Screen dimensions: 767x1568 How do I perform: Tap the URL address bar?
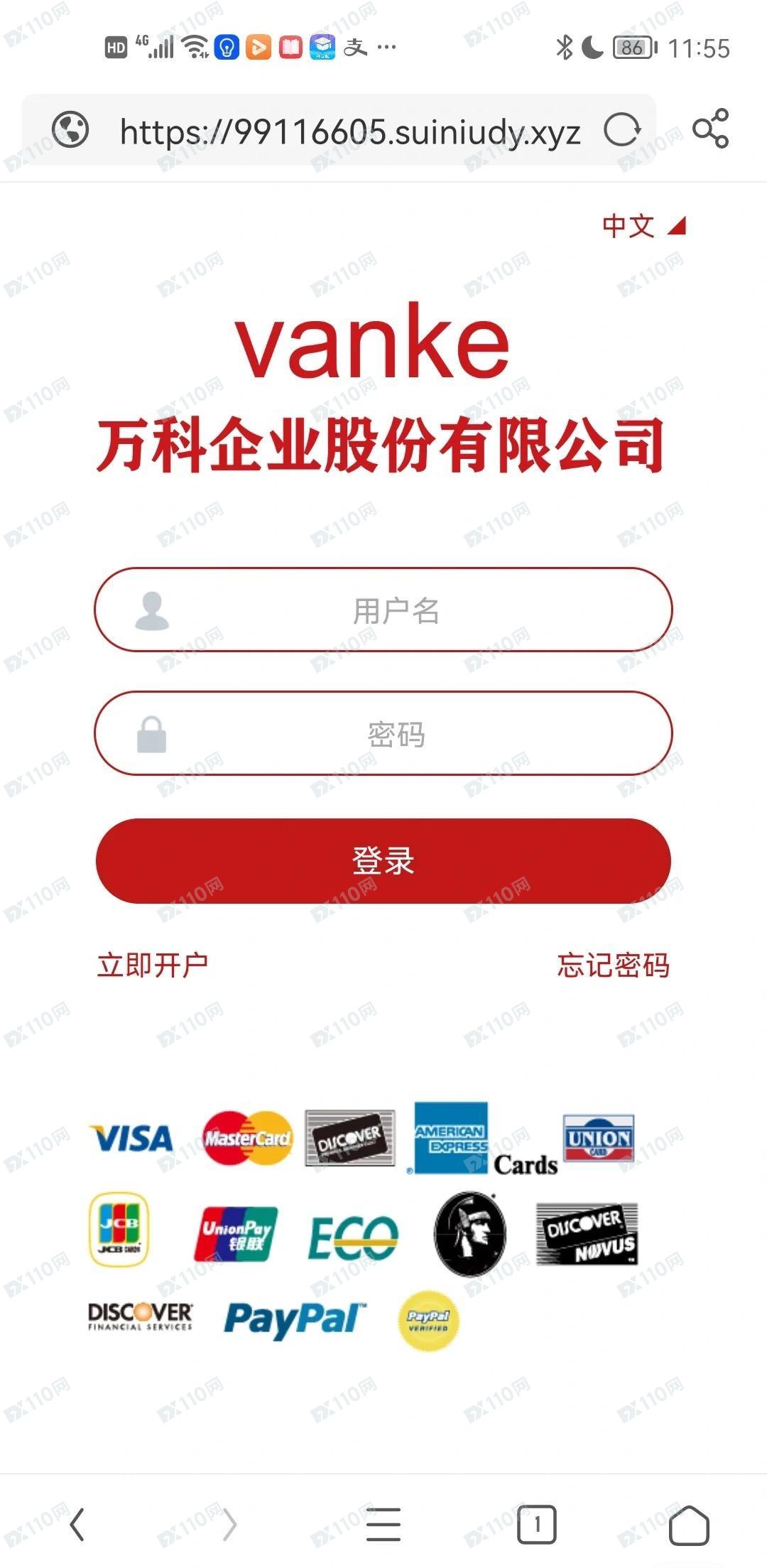point(349,132)
